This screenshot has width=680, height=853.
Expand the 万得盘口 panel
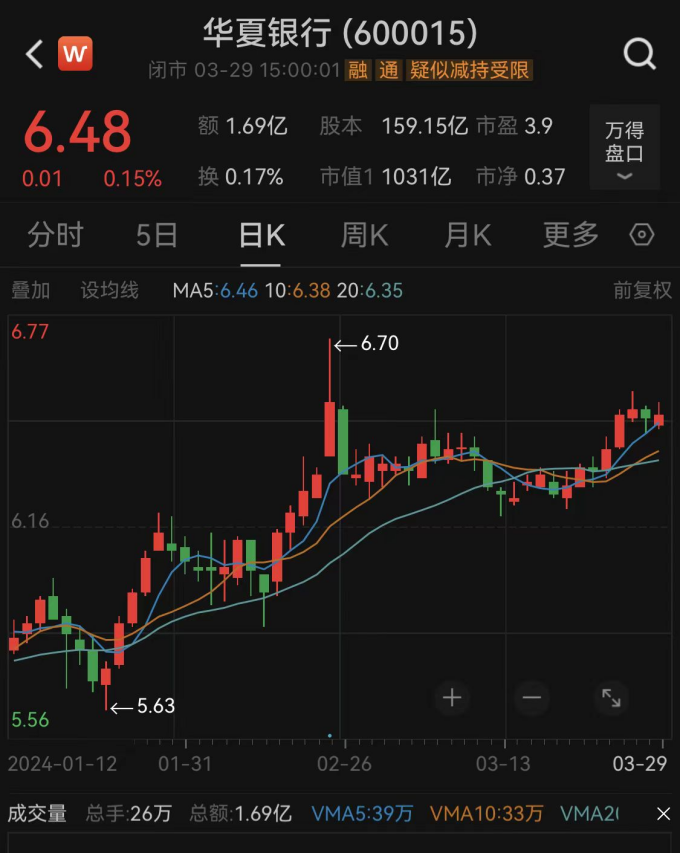624,148
